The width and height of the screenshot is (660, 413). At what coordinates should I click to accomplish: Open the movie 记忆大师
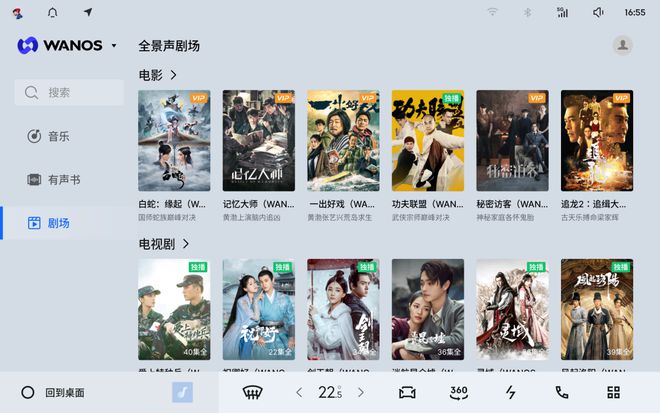coord(258,141)
